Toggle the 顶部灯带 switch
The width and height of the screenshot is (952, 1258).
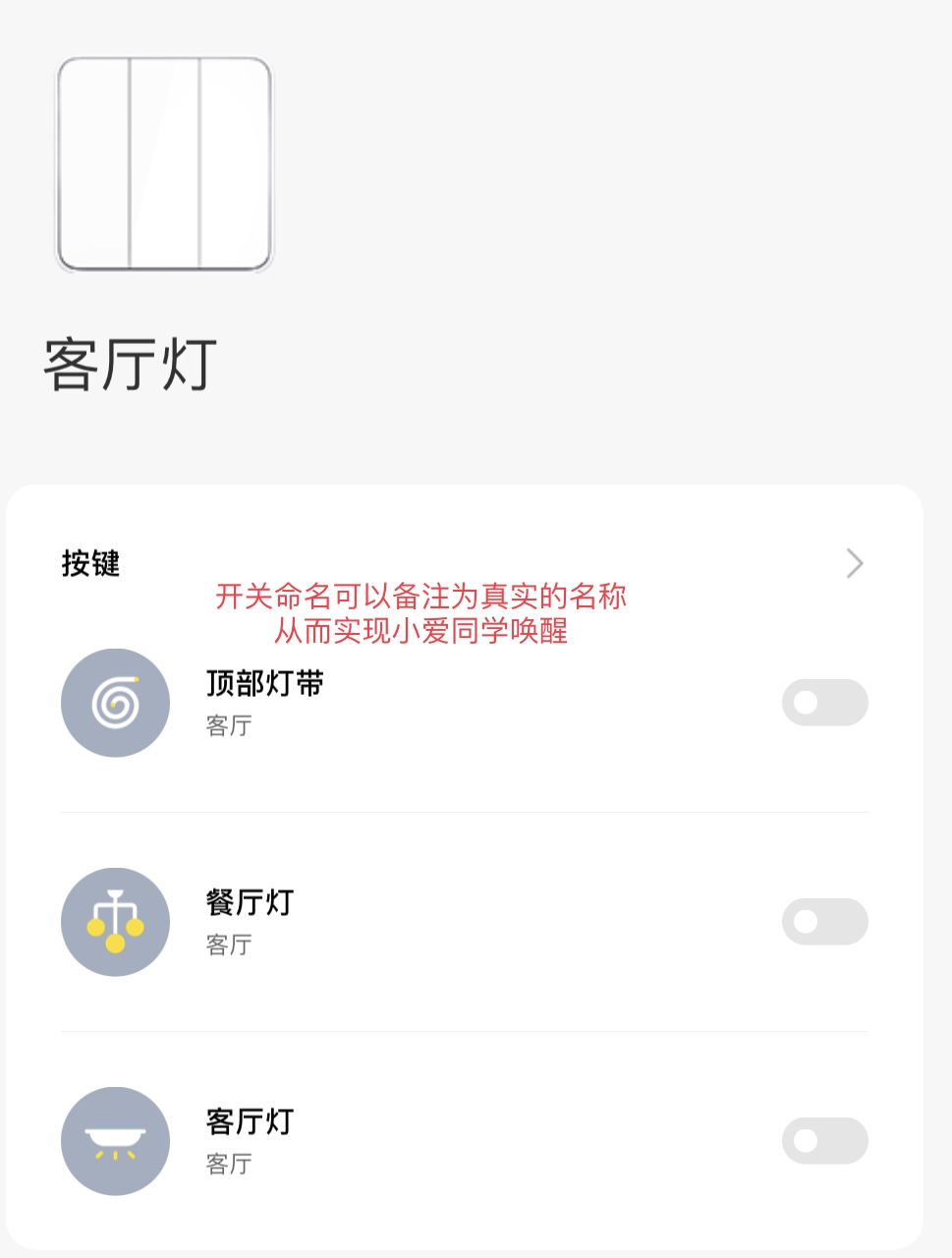pos(824,703)
